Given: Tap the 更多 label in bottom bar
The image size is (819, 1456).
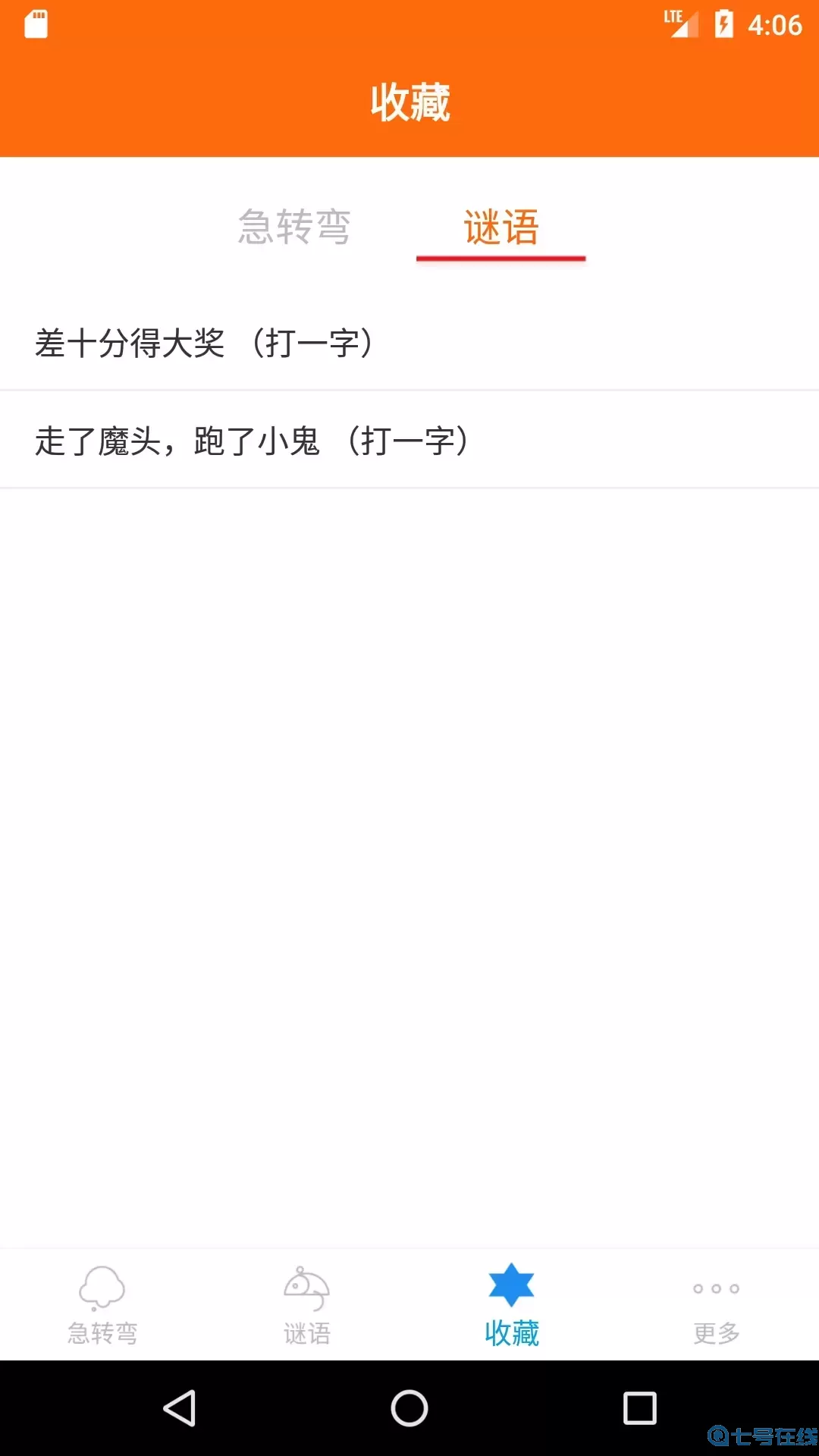Looking at the screenshot, I should click(x=716, y=1331).
